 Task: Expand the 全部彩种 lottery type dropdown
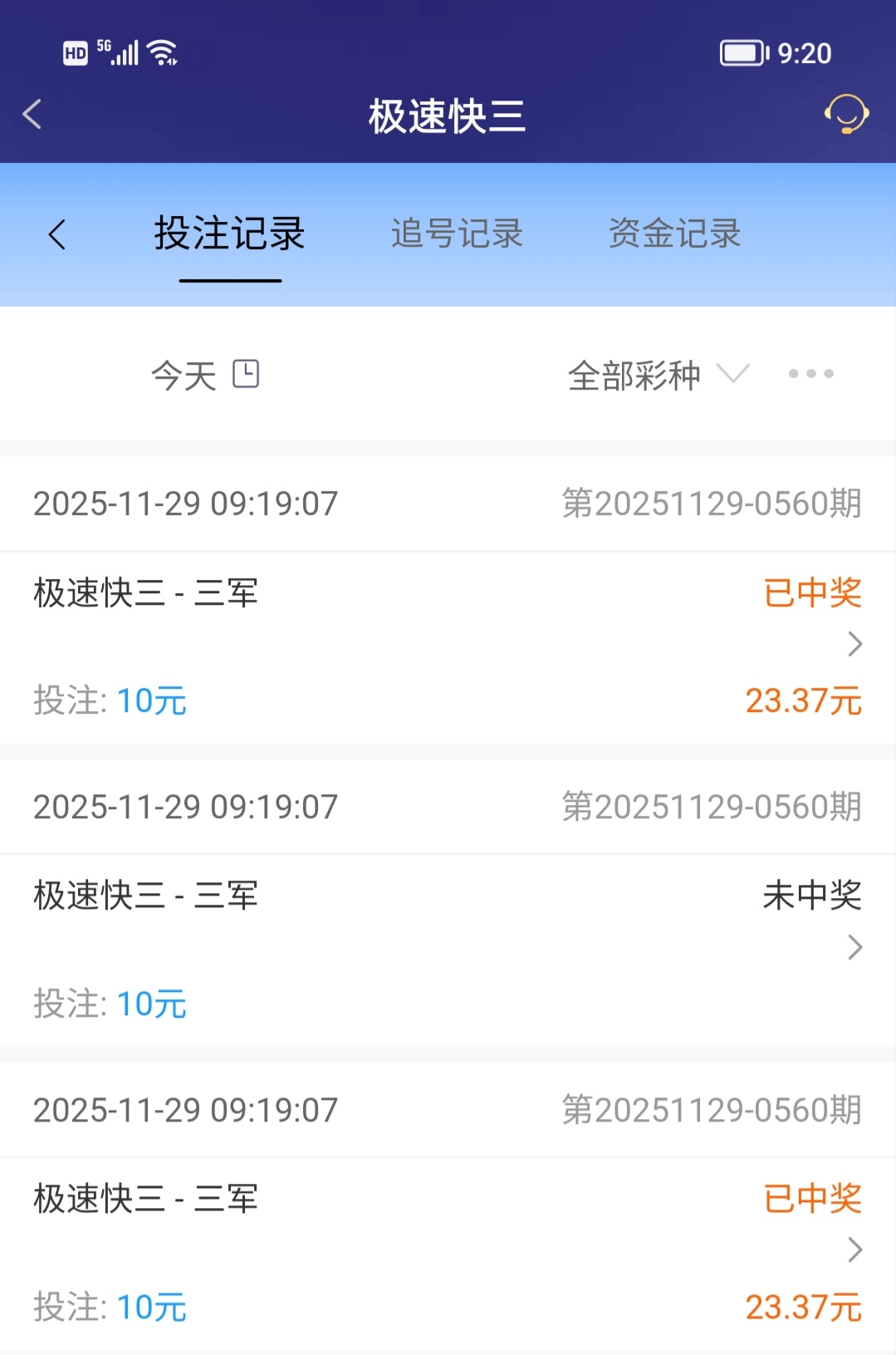point(657,375)
